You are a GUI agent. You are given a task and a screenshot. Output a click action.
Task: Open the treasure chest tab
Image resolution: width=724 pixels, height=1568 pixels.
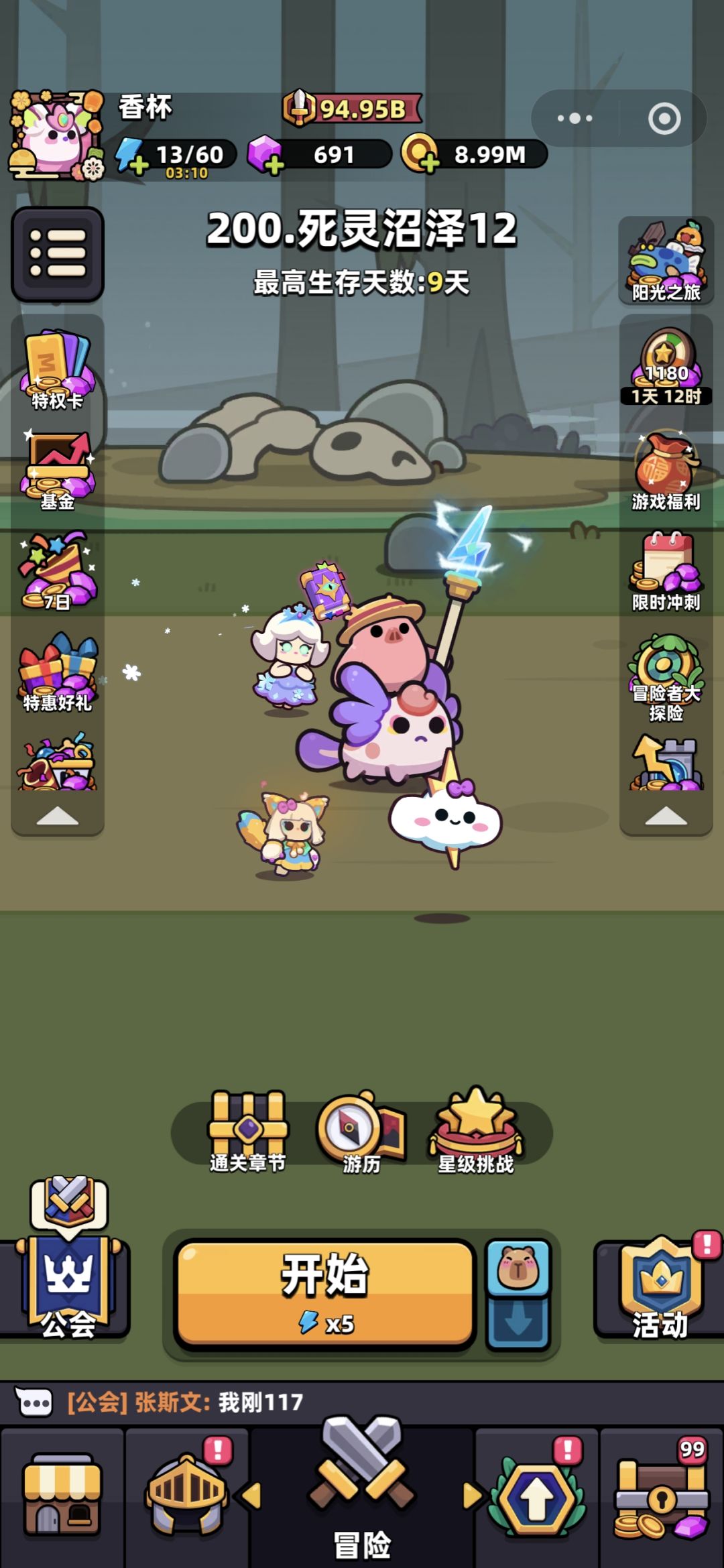(x=661, y=1496)
